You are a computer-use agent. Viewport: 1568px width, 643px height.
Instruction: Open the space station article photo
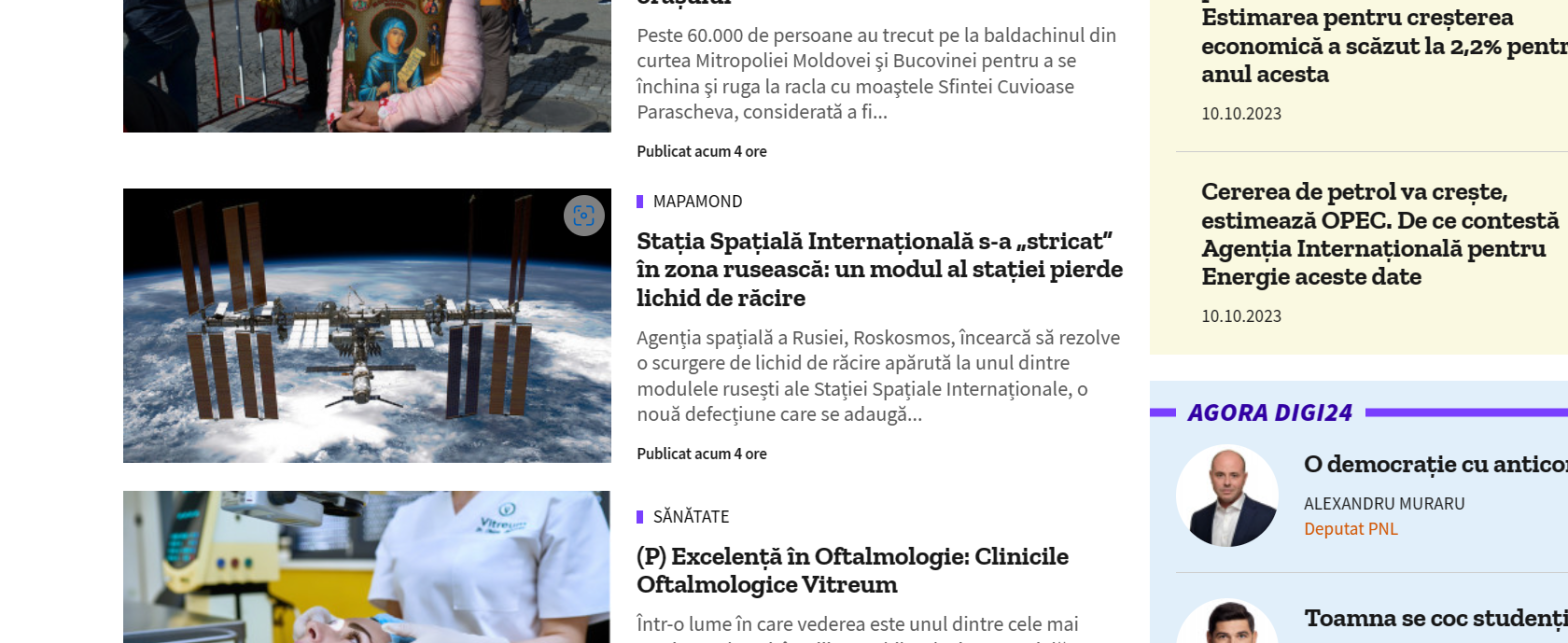click(x=366, y=325)
